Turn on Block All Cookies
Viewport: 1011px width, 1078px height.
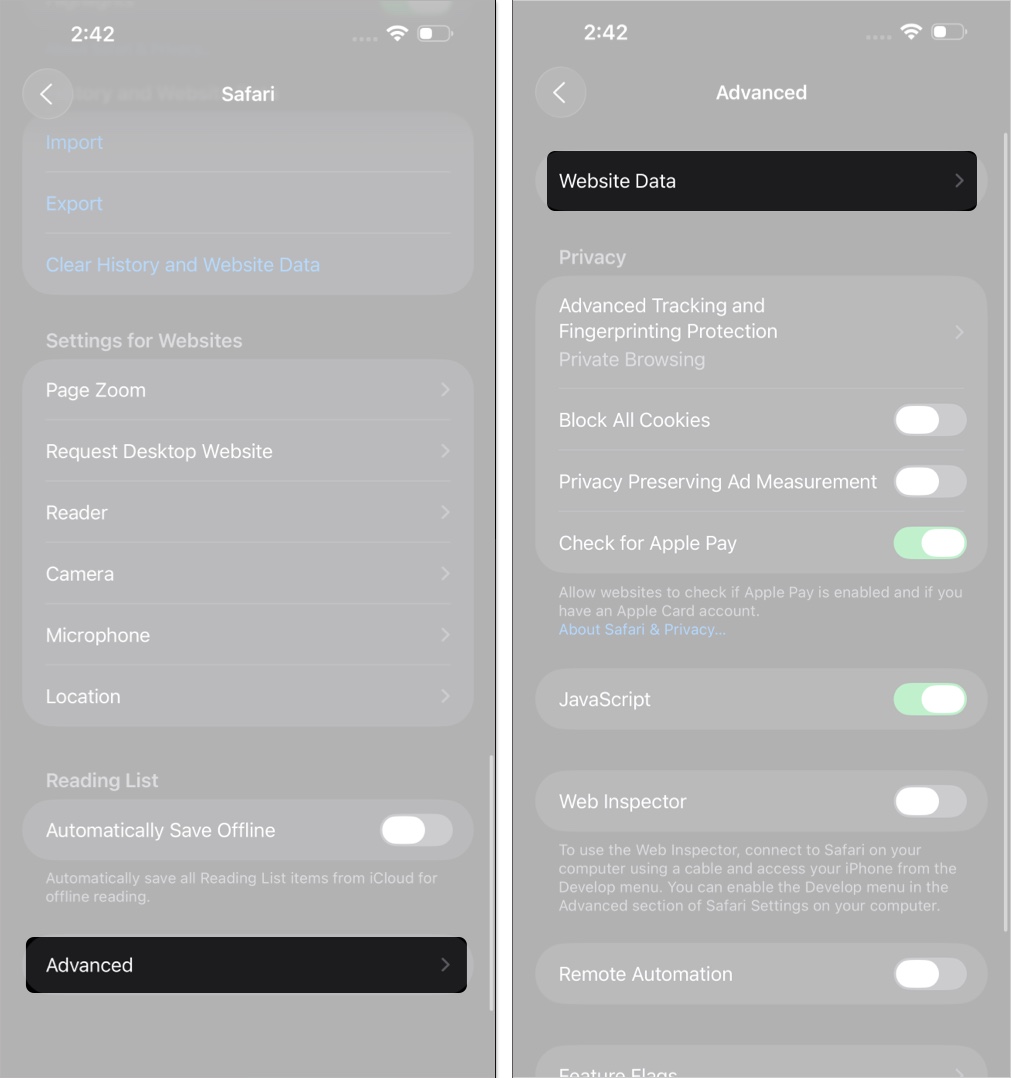[x=929, y=420]
